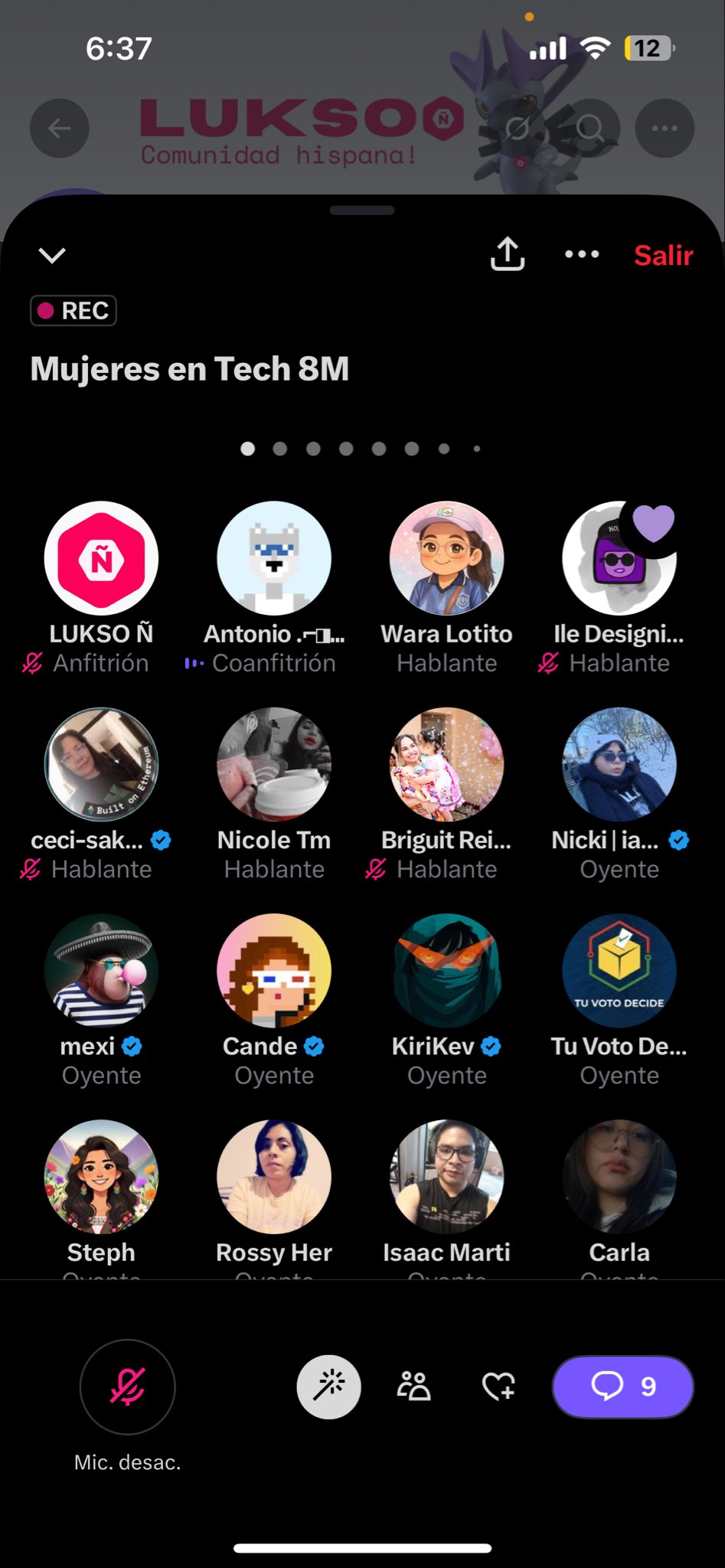This screenshot has width=725, height=1568.
Task: View ceci-sak's profile card
Action: (x=102, y=765)
